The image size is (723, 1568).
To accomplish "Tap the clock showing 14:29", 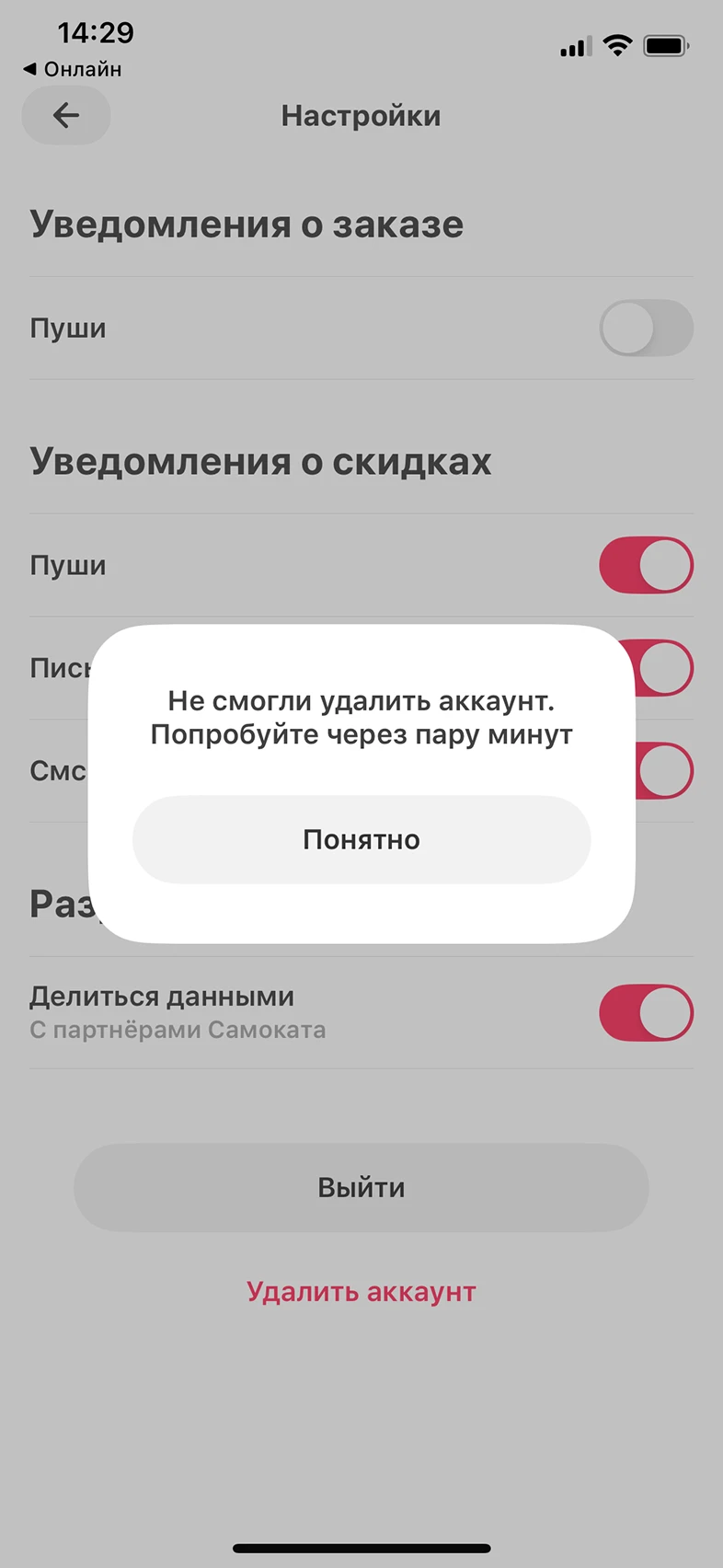I will 96,33.
